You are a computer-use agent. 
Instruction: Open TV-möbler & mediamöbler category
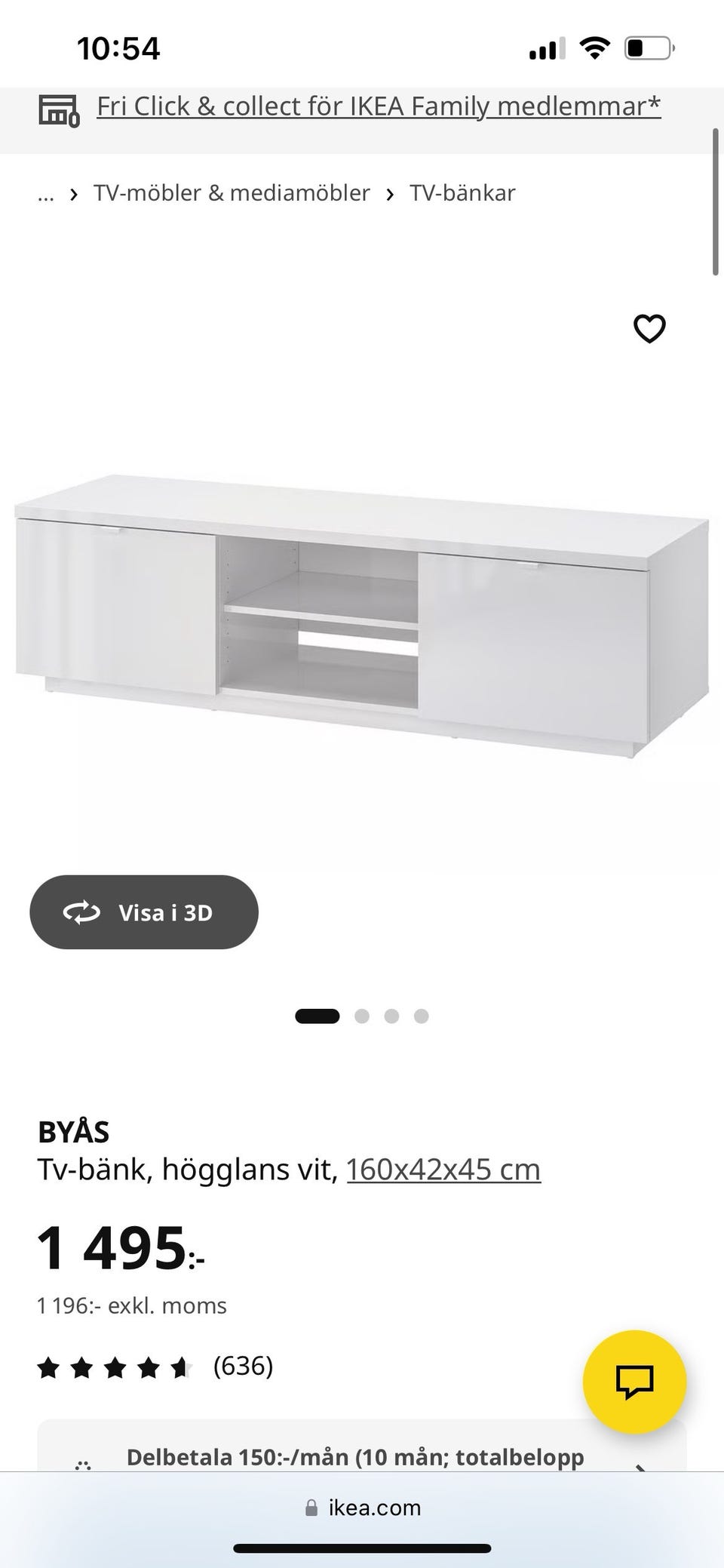pyautogui.click(x=231, y=192)
